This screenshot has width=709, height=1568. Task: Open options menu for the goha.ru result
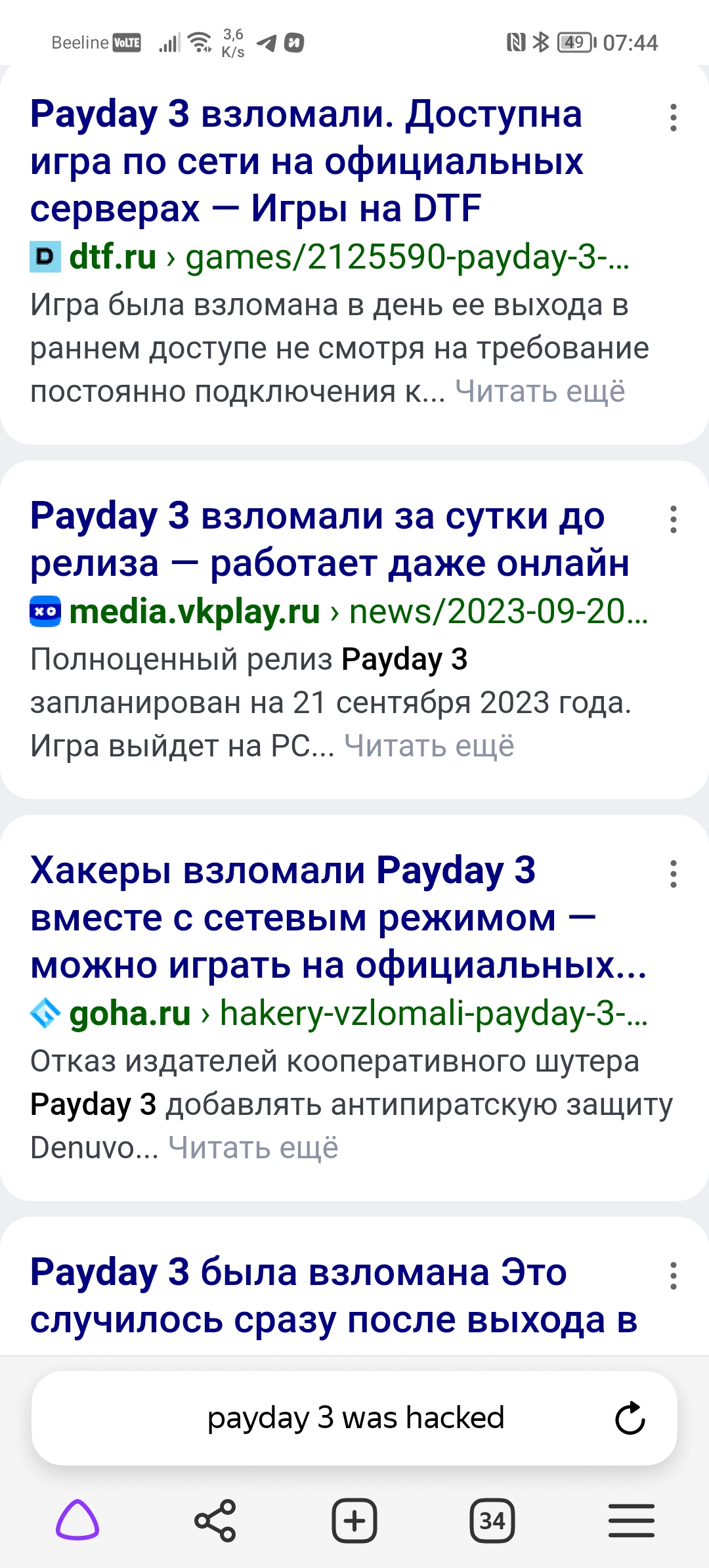coord(673,874)
